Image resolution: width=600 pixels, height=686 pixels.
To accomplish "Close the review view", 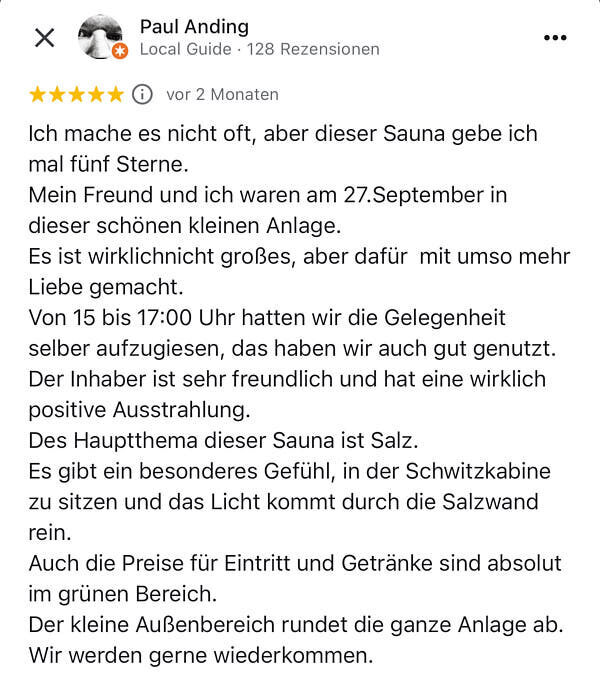I will coord(44,38).
